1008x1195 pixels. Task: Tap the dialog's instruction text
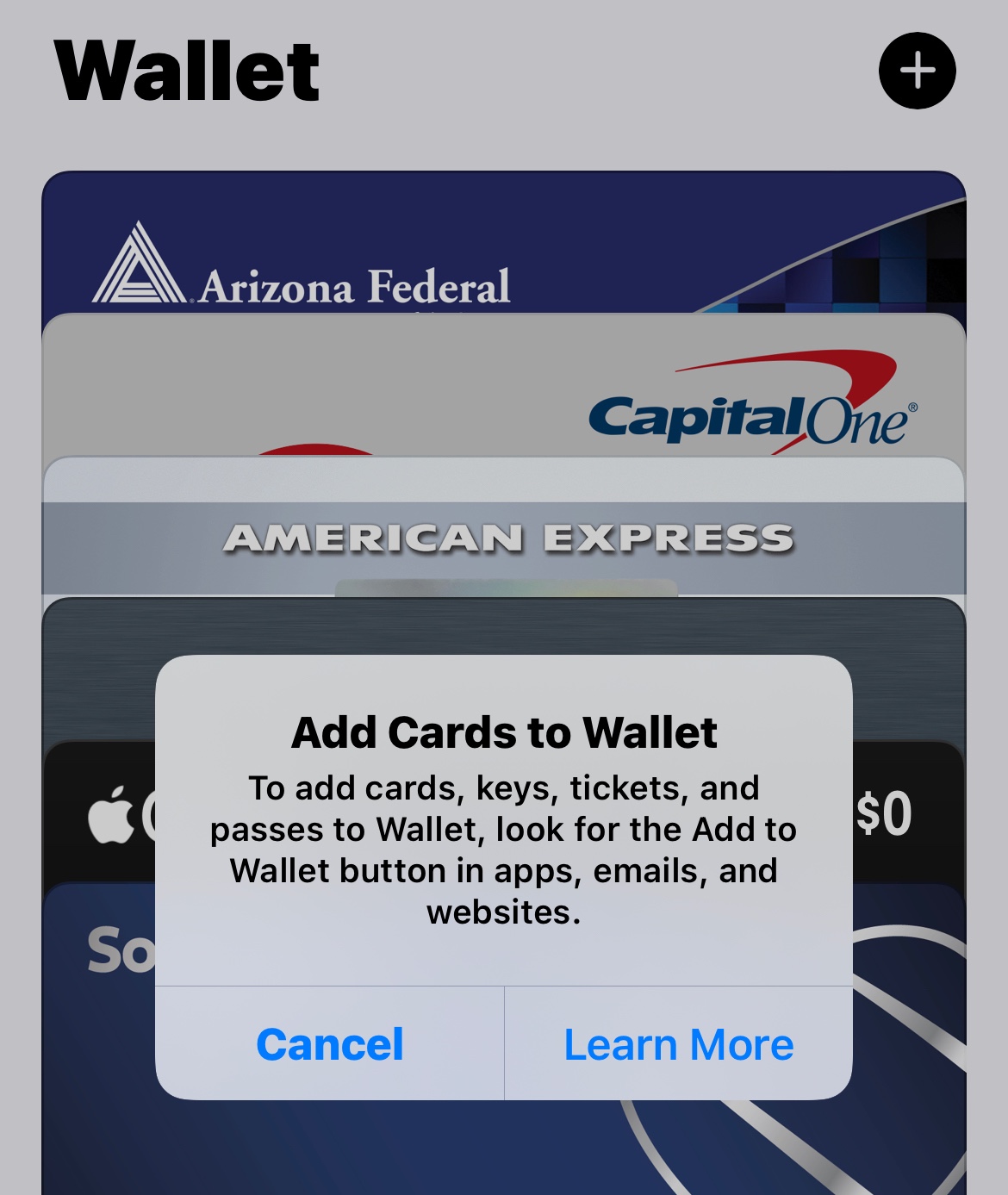505,850
